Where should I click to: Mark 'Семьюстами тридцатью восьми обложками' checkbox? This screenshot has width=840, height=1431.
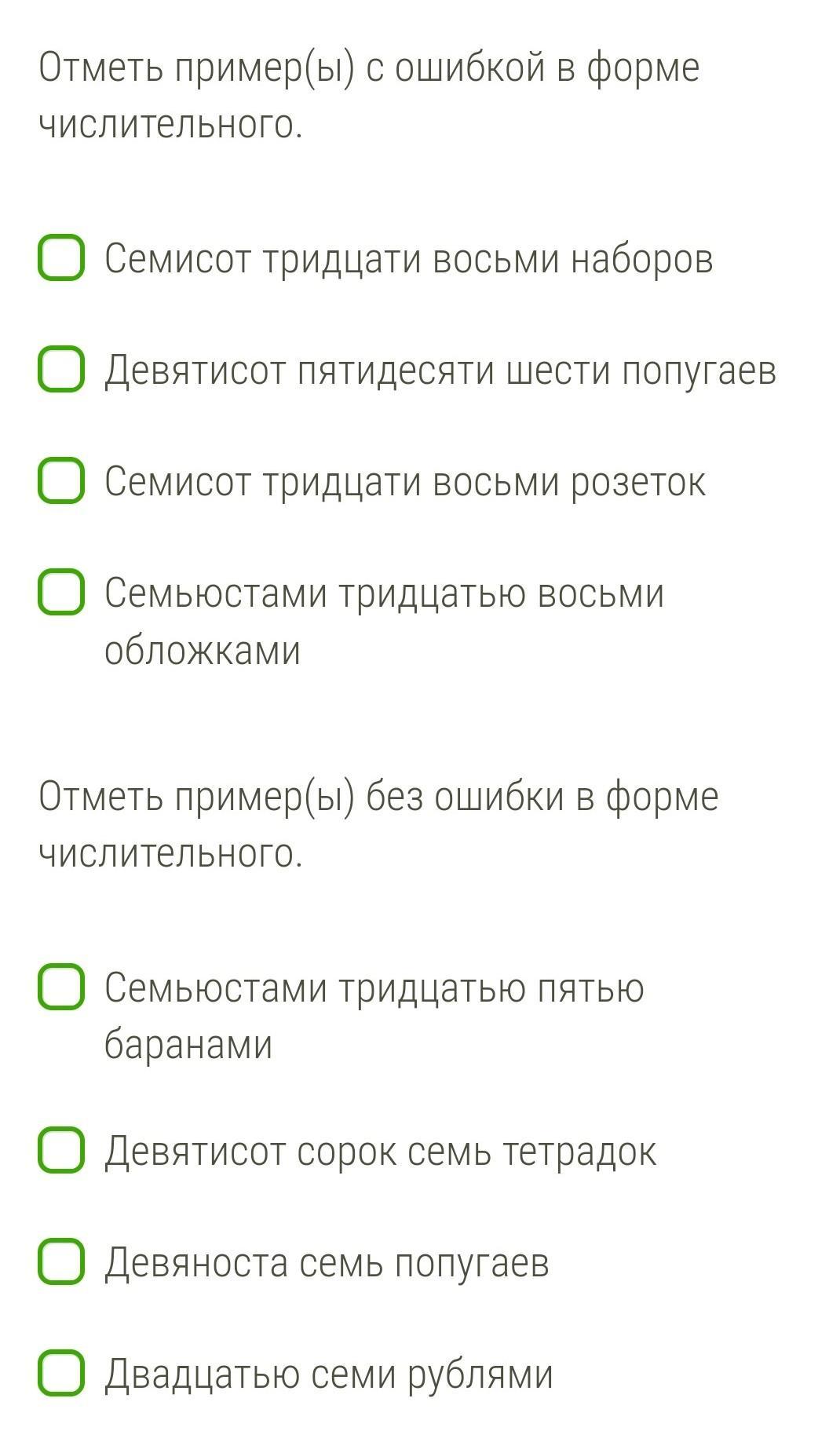[x=61, y=592]
